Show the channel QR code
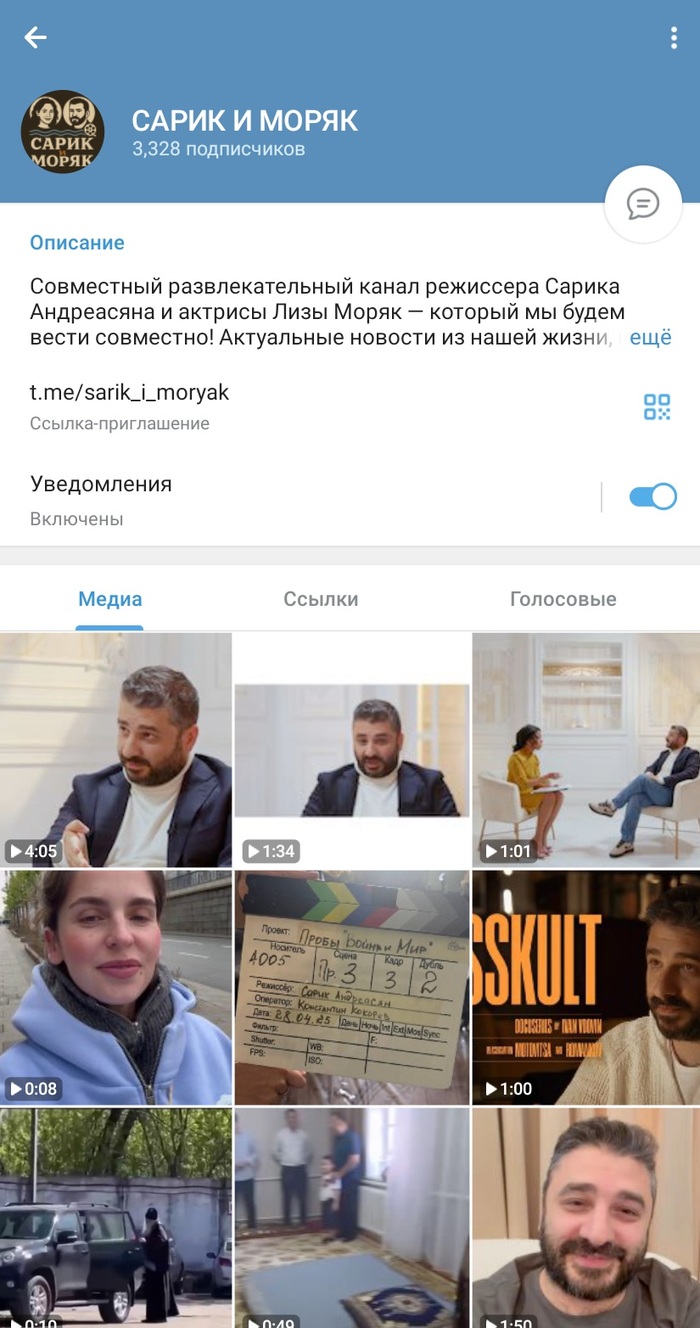The height and width of the screenshot is (1328, 700). click(x=657, y=407)
